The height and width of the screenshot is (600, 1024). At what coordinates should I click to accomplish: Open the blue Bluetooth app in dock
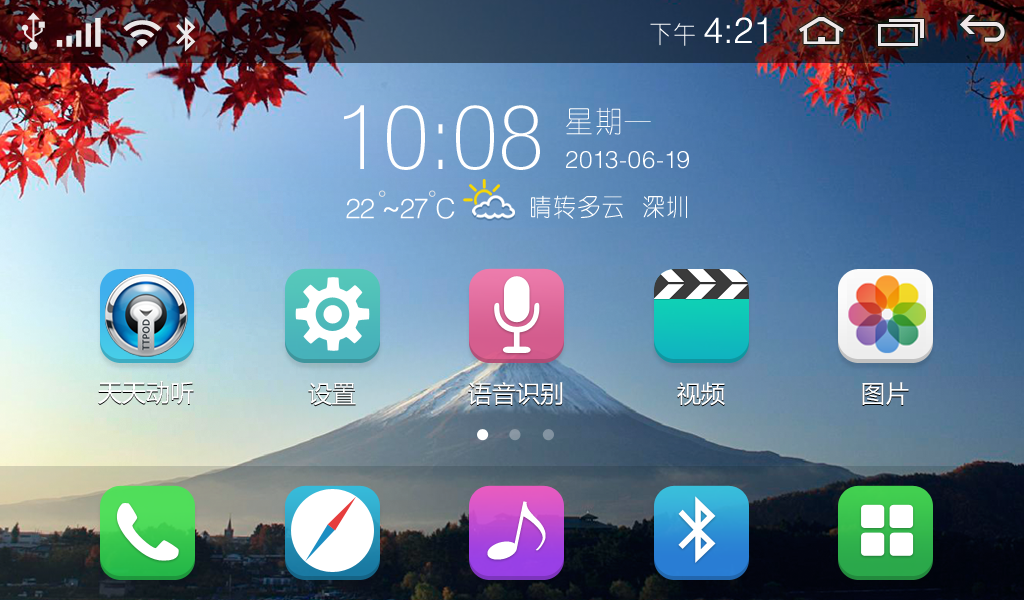(x=701, y=532)
